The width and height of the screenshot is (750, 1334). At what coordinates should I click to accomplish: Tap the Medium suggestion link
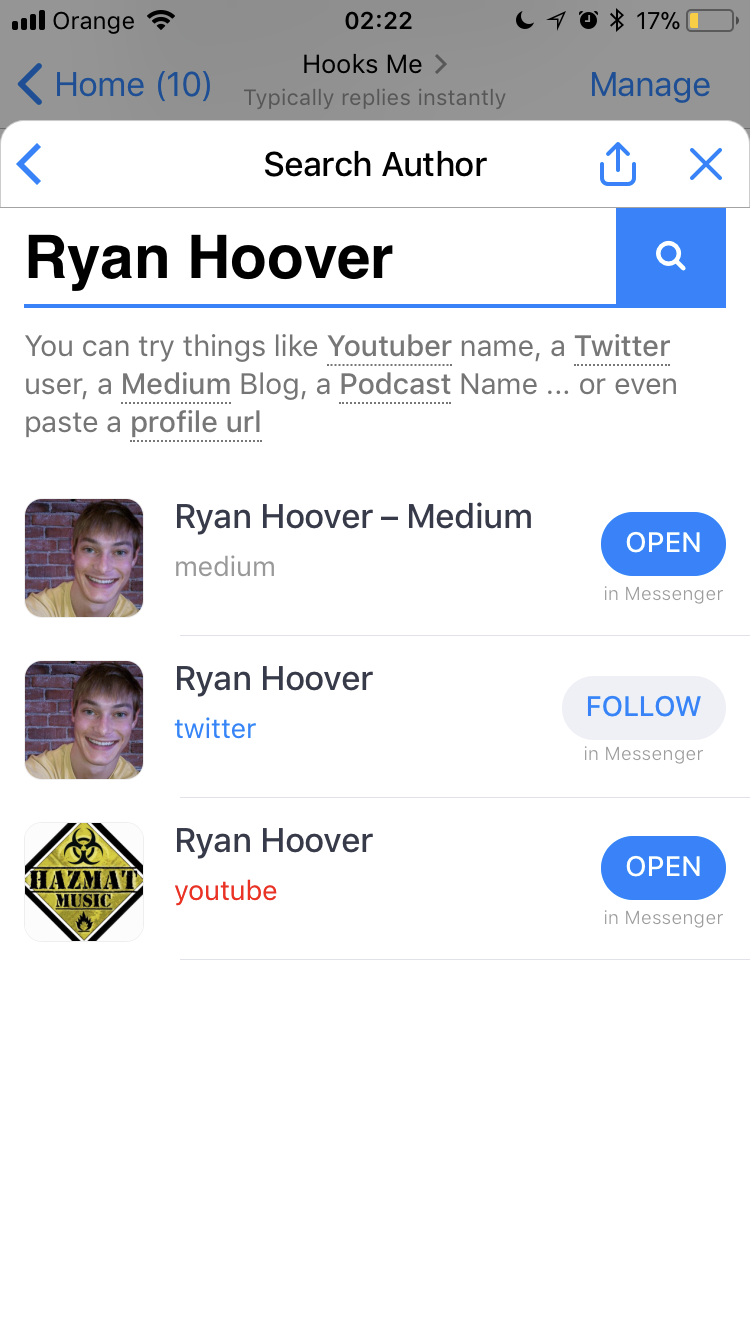pyautogui.click(x=176, y=385)
